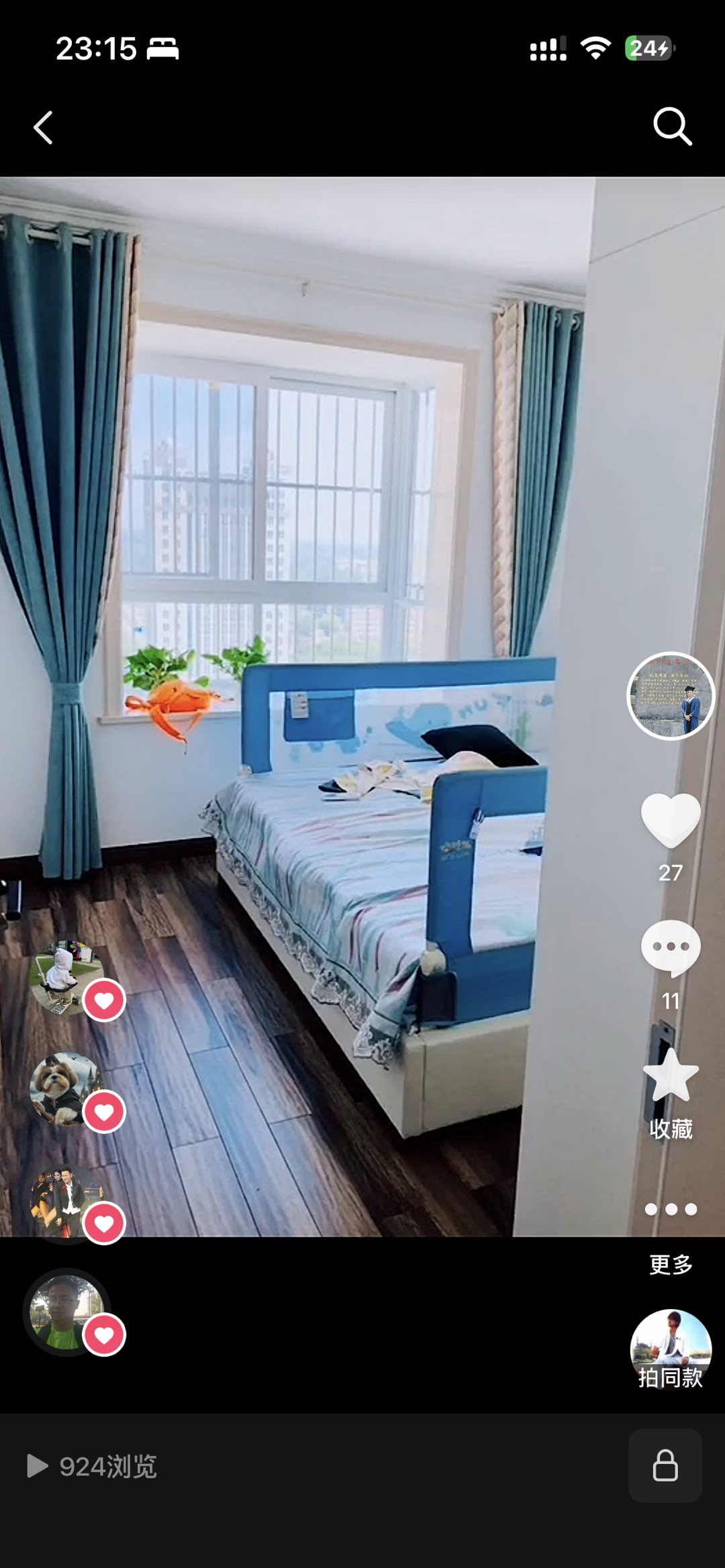Tap the lock privacy button
This screenshot has width=725, height=1568.
coord(665,1465)
